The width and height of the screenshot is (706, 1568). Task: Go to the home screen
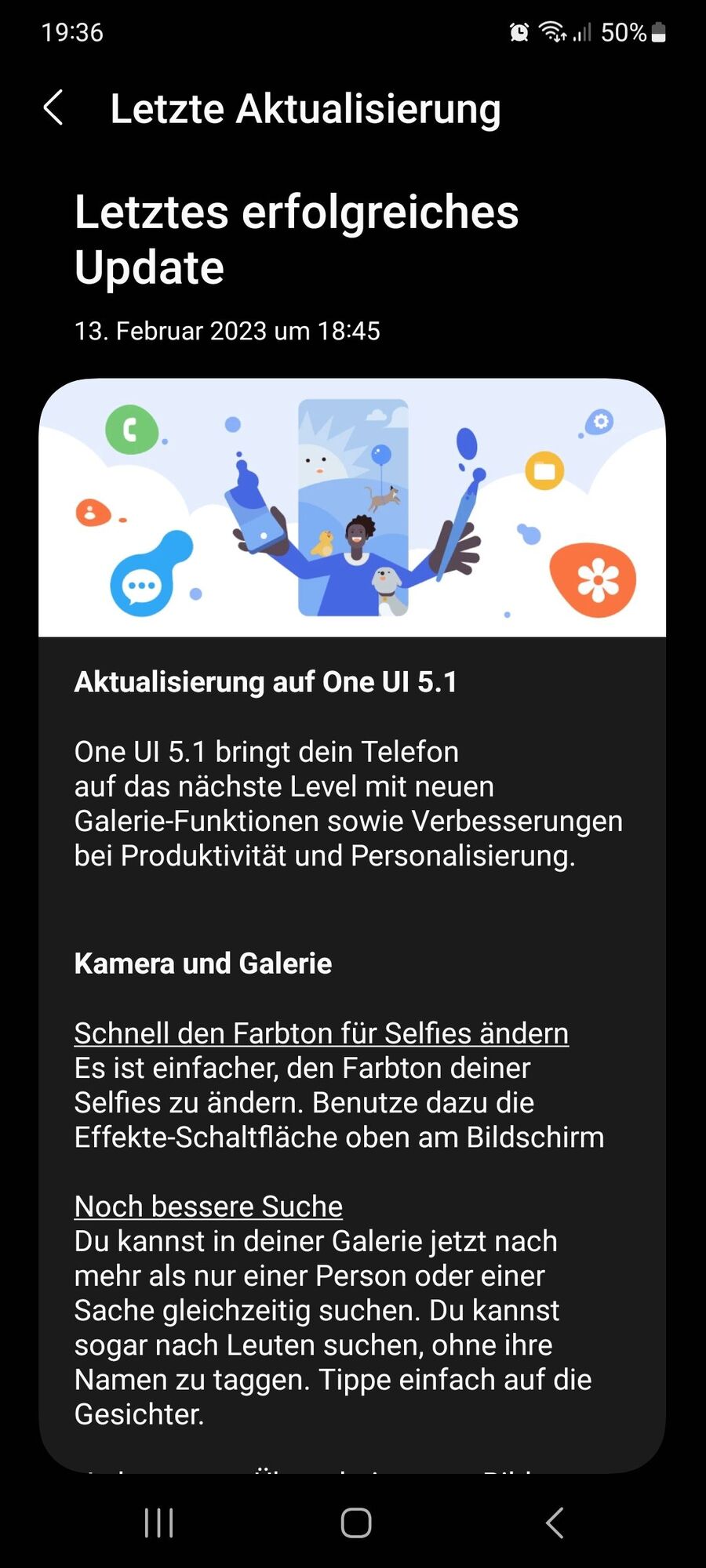coord(355,1523)
